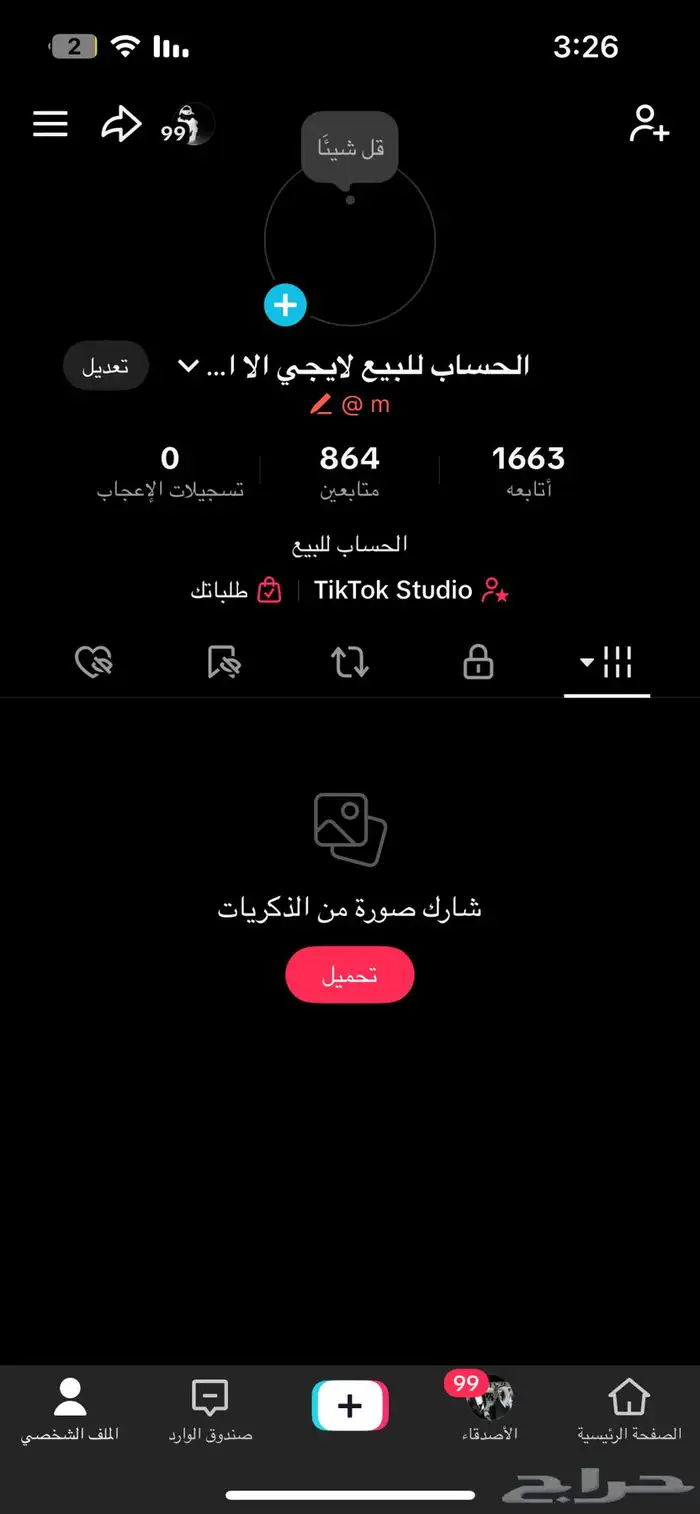Screen dimensions: 700x1514
Task: Go to the الصفحة الرئيسية home tab
Action: [x=629, y=1409]
